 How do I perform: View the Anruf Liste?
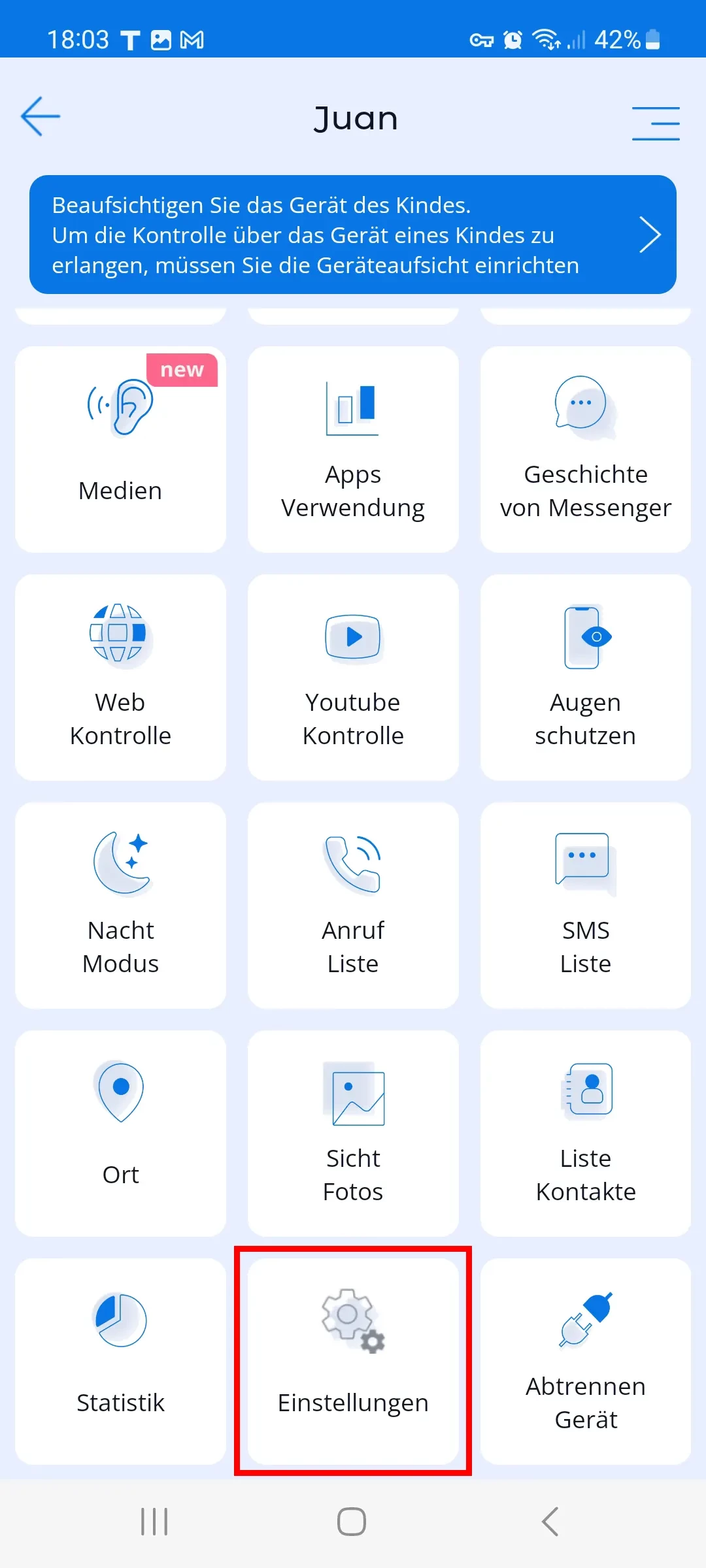[353, 906]
